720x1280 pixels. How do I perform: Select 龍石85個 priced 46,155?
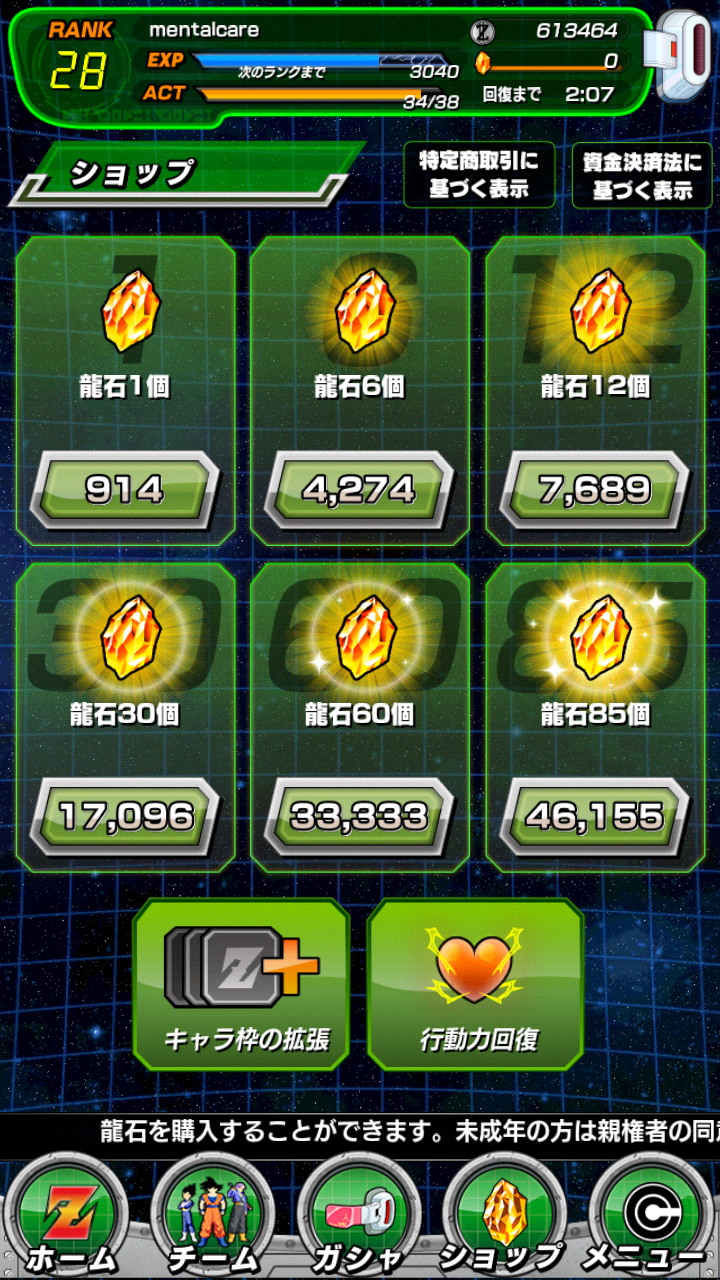point(596,816)
